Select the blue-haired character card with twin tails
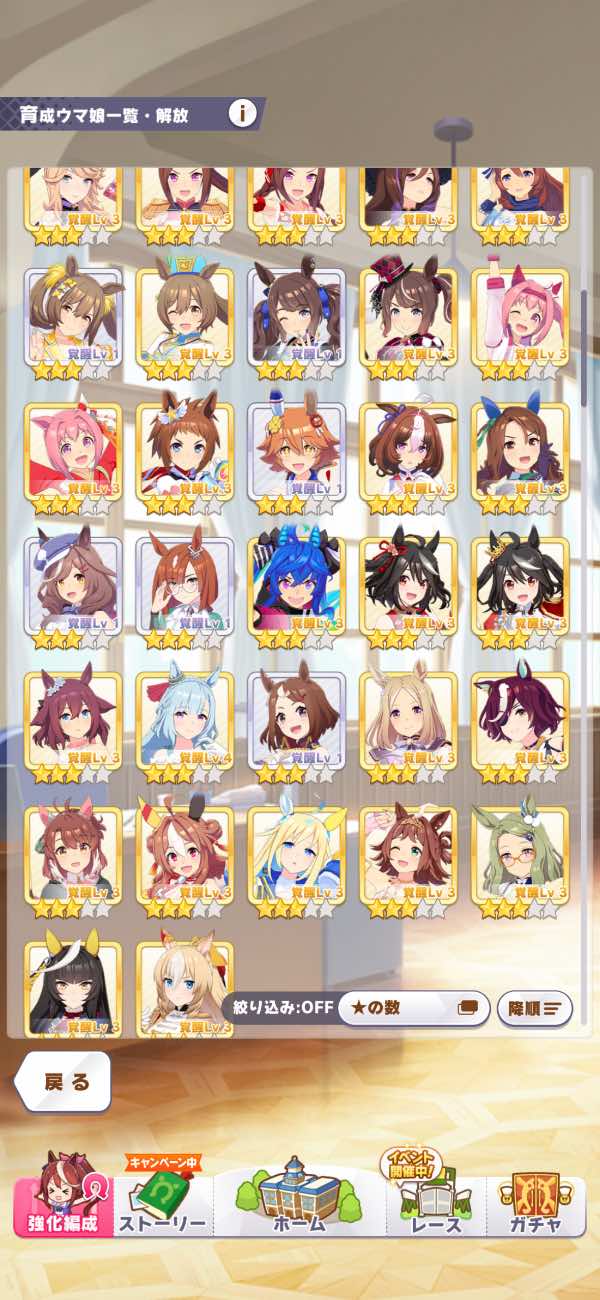Viewport: 600px width, 1300px height. (x=296, y=588)
